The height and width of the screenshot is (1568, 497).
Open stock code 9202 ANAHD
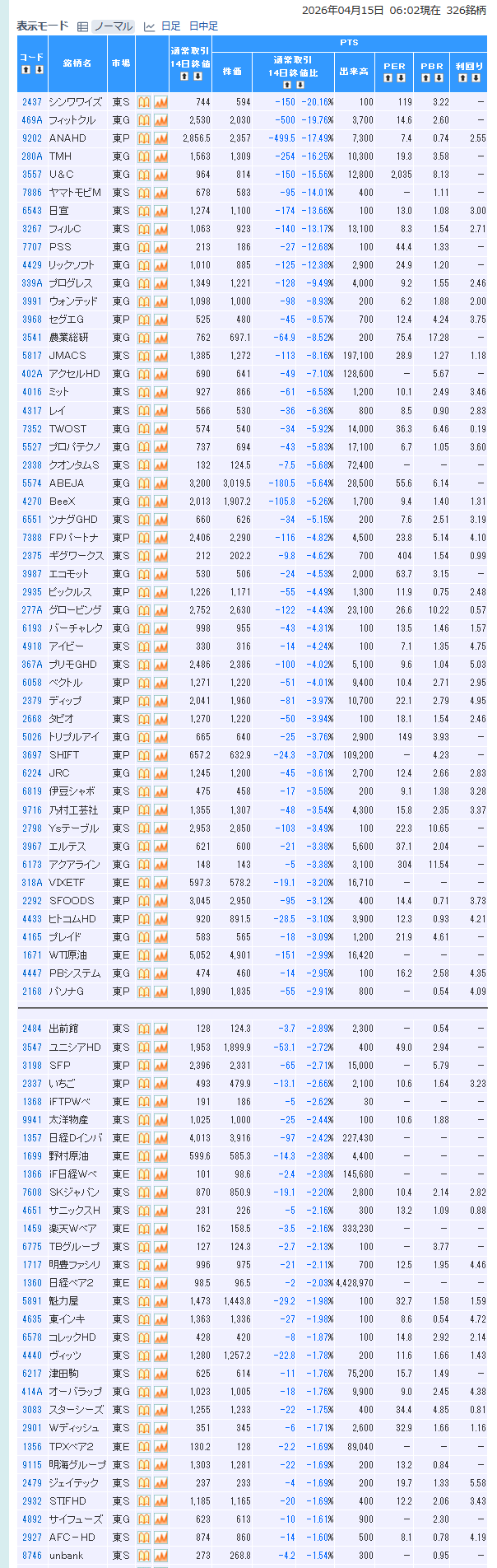pyautogui.click(x=32, y=138)
